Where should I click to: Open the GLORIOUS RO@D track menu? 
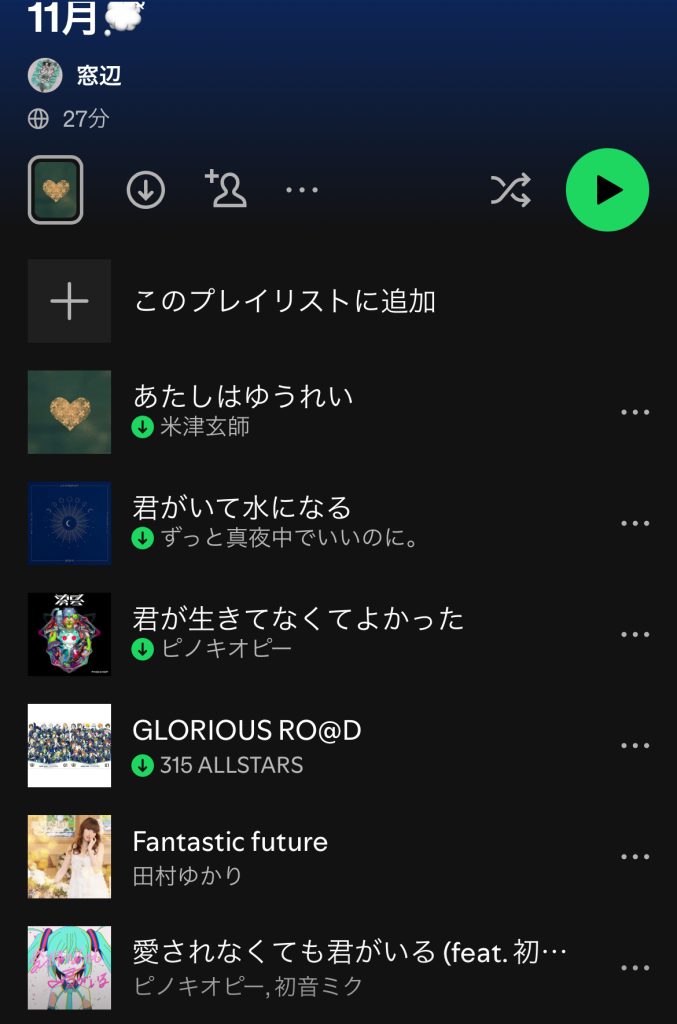click(x=635, y=746)
